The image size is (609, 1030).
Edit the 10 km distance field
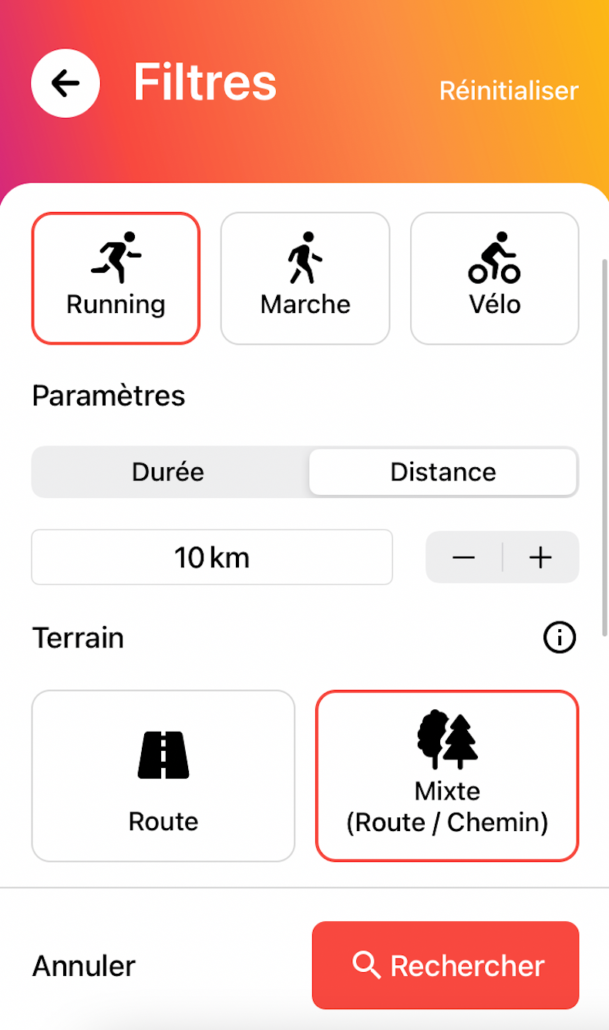click(x=212, y=557)
